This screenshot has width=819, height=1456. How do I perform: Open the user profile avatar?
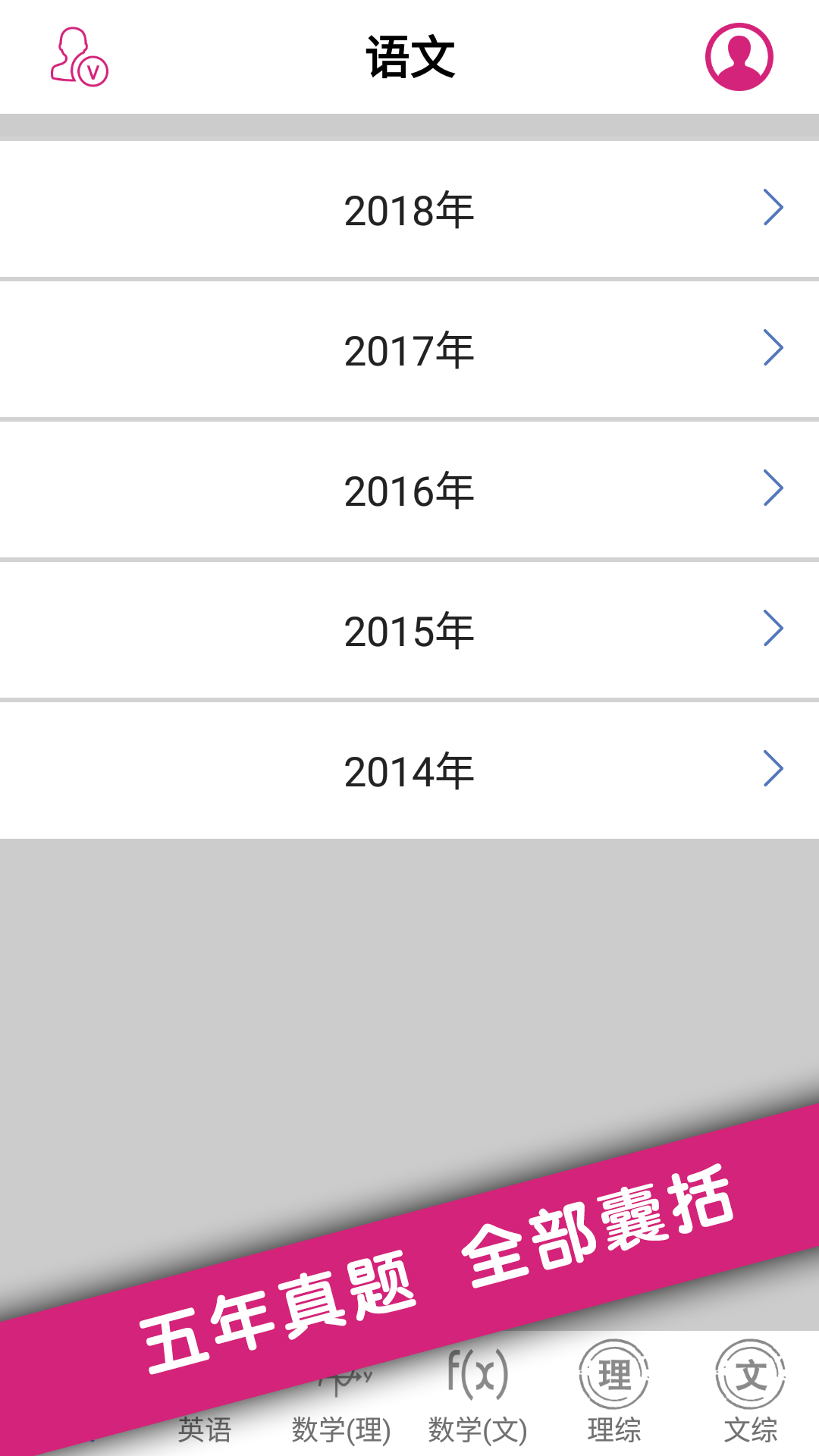[x=739, y=57]
